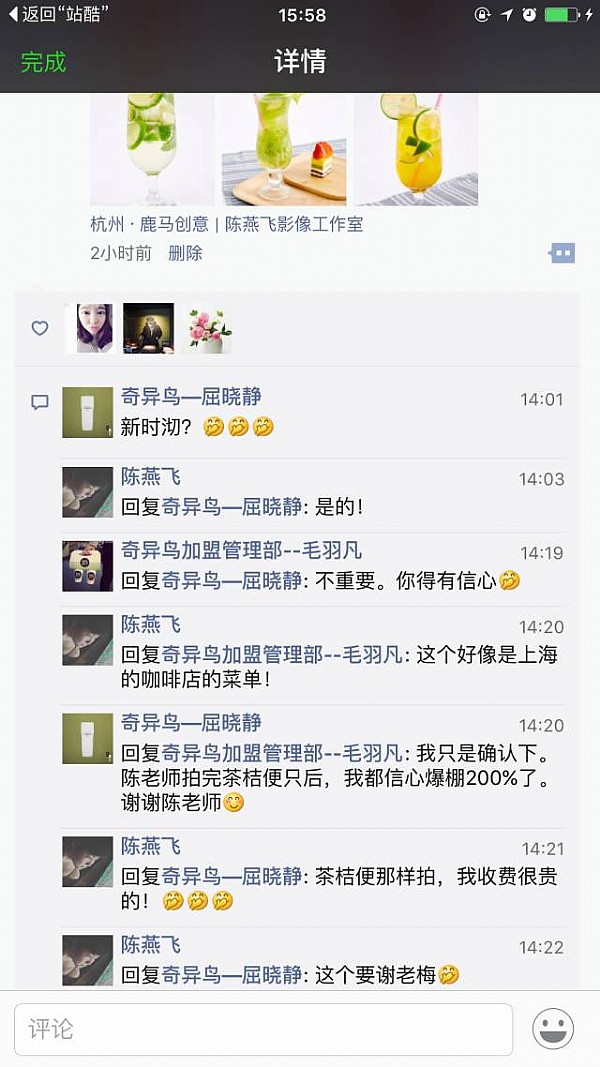Open the yellow lemon drink photo

pos(415,149)
